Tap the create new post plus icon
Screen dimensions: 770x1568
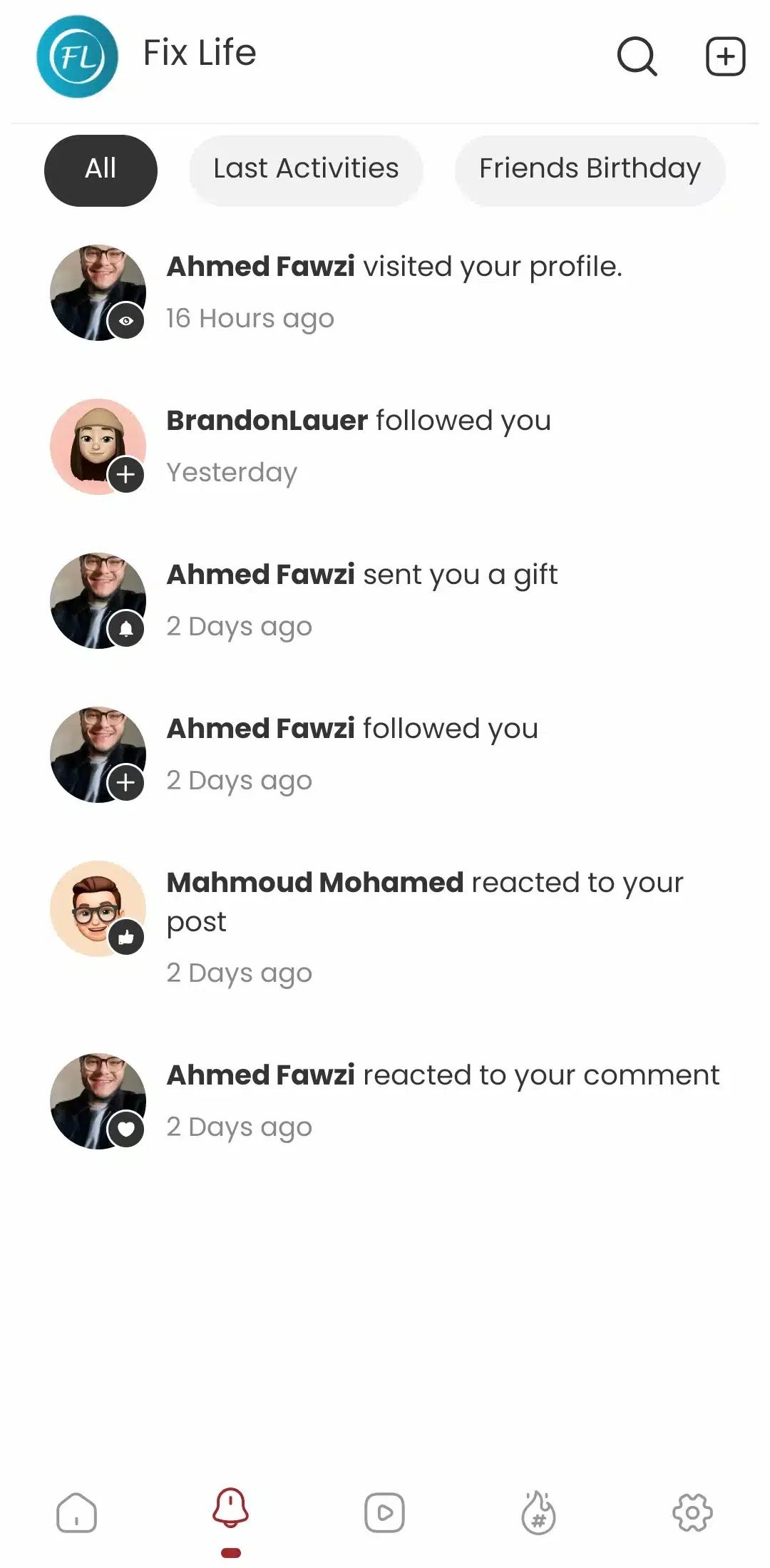pos(725,56)
